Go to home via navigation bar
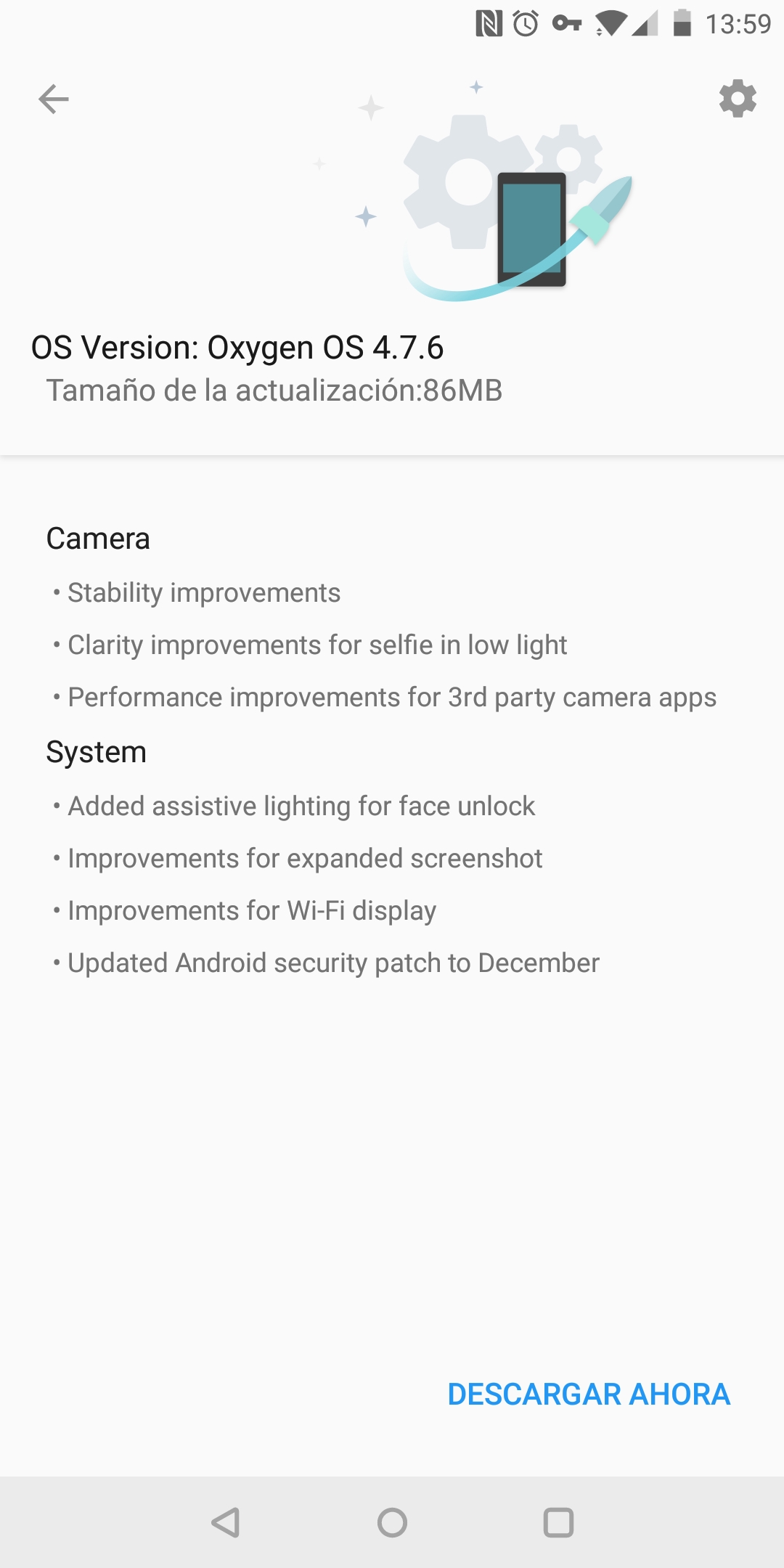Screen dimensions: 784x1568 392,1522
